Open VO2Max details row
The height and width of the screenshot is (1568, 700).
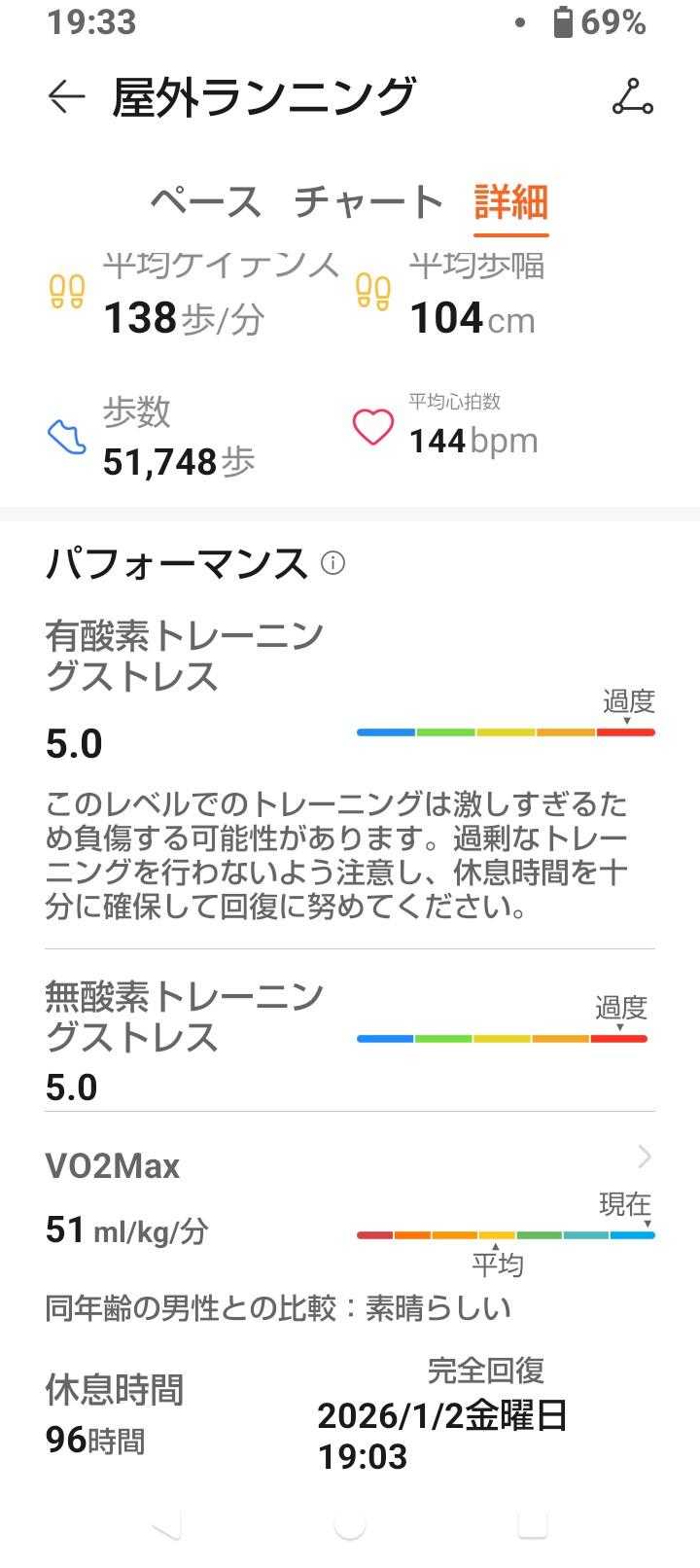click(x=350, y=1163)
